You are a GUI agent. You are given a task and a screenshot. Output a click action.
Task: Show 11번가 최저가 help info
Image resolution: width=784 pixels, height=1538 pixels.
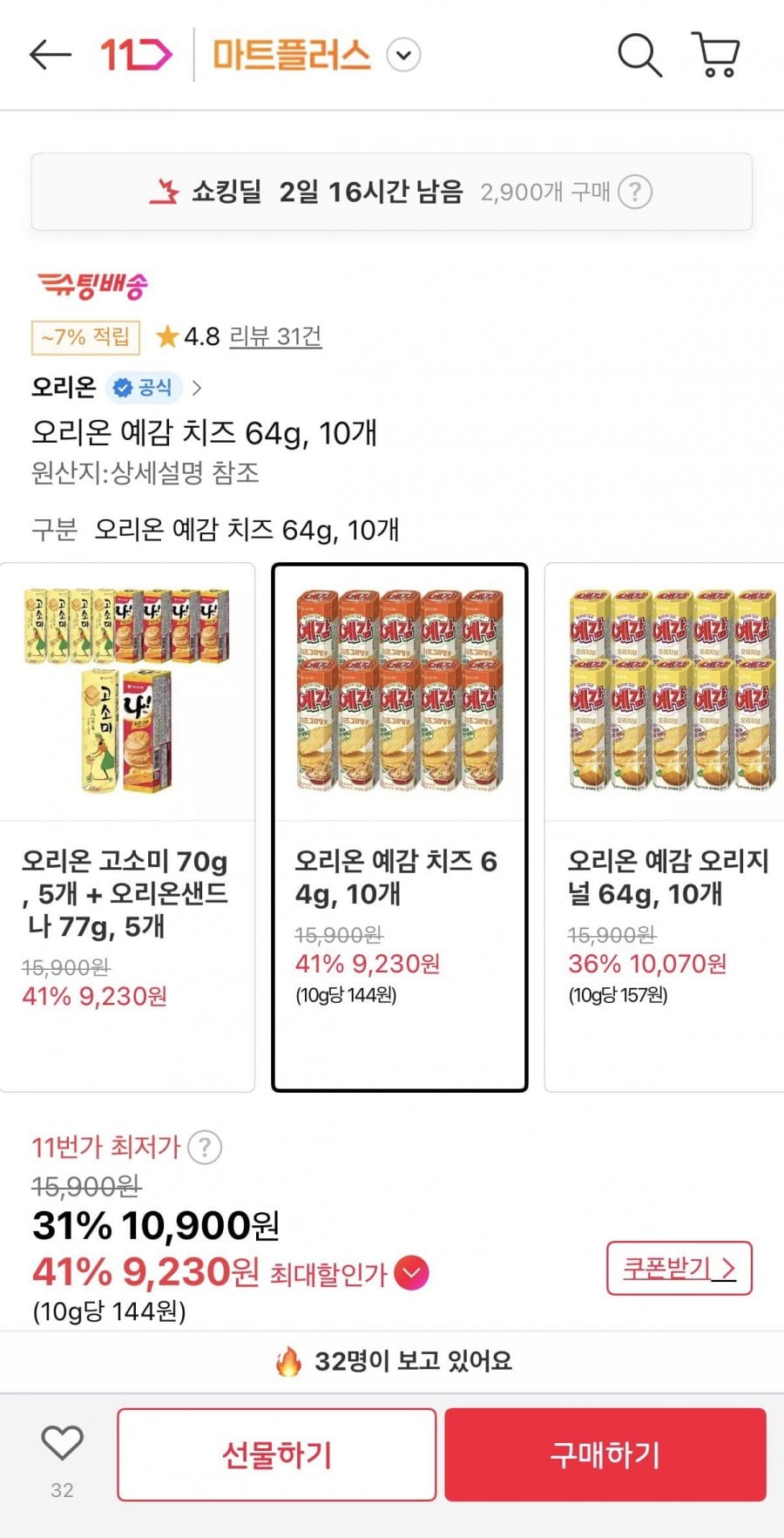pos(206,1148)
